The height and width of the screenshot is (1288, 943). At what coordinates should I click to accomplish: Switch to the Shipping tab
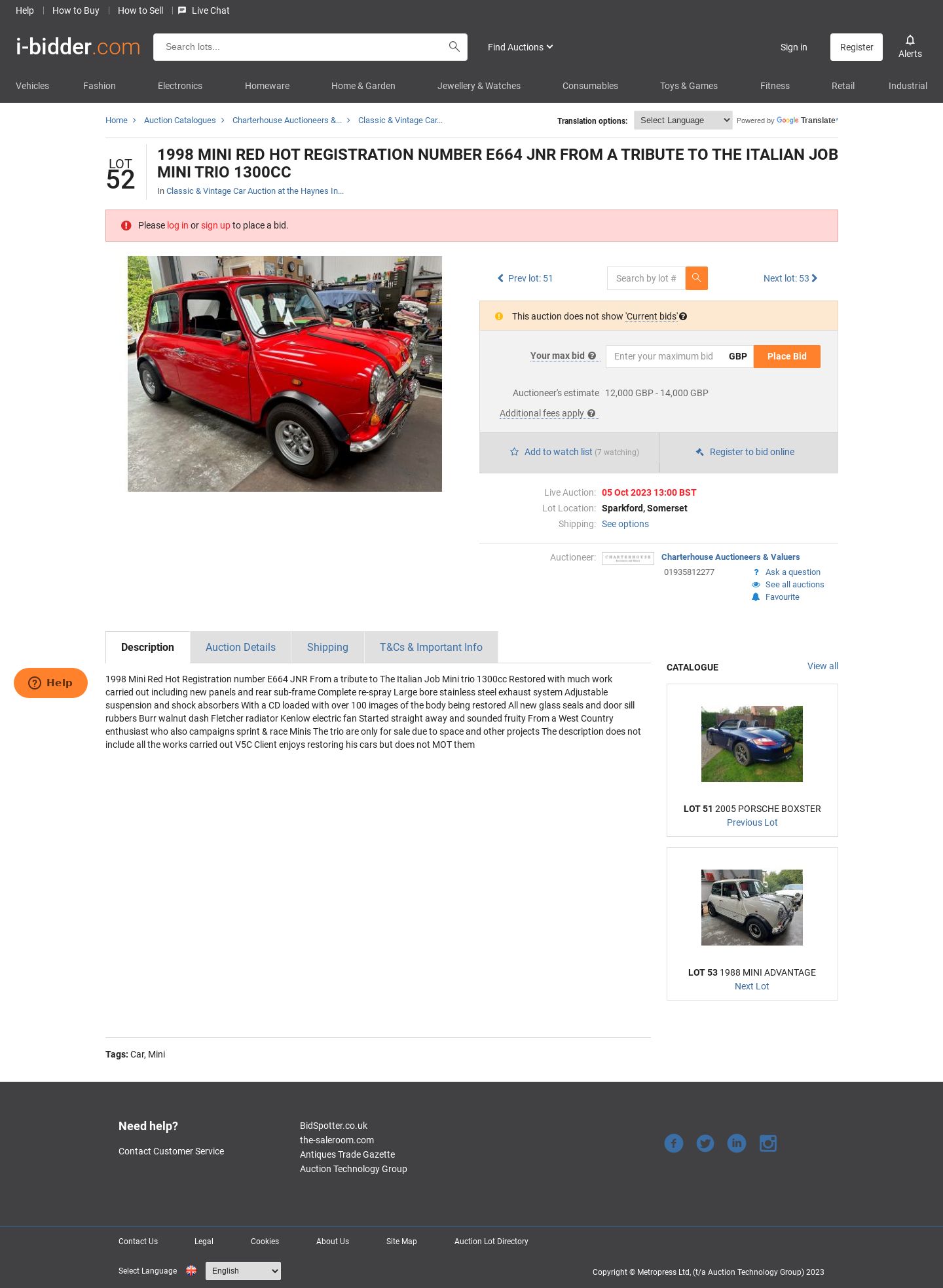click(327, 647)
